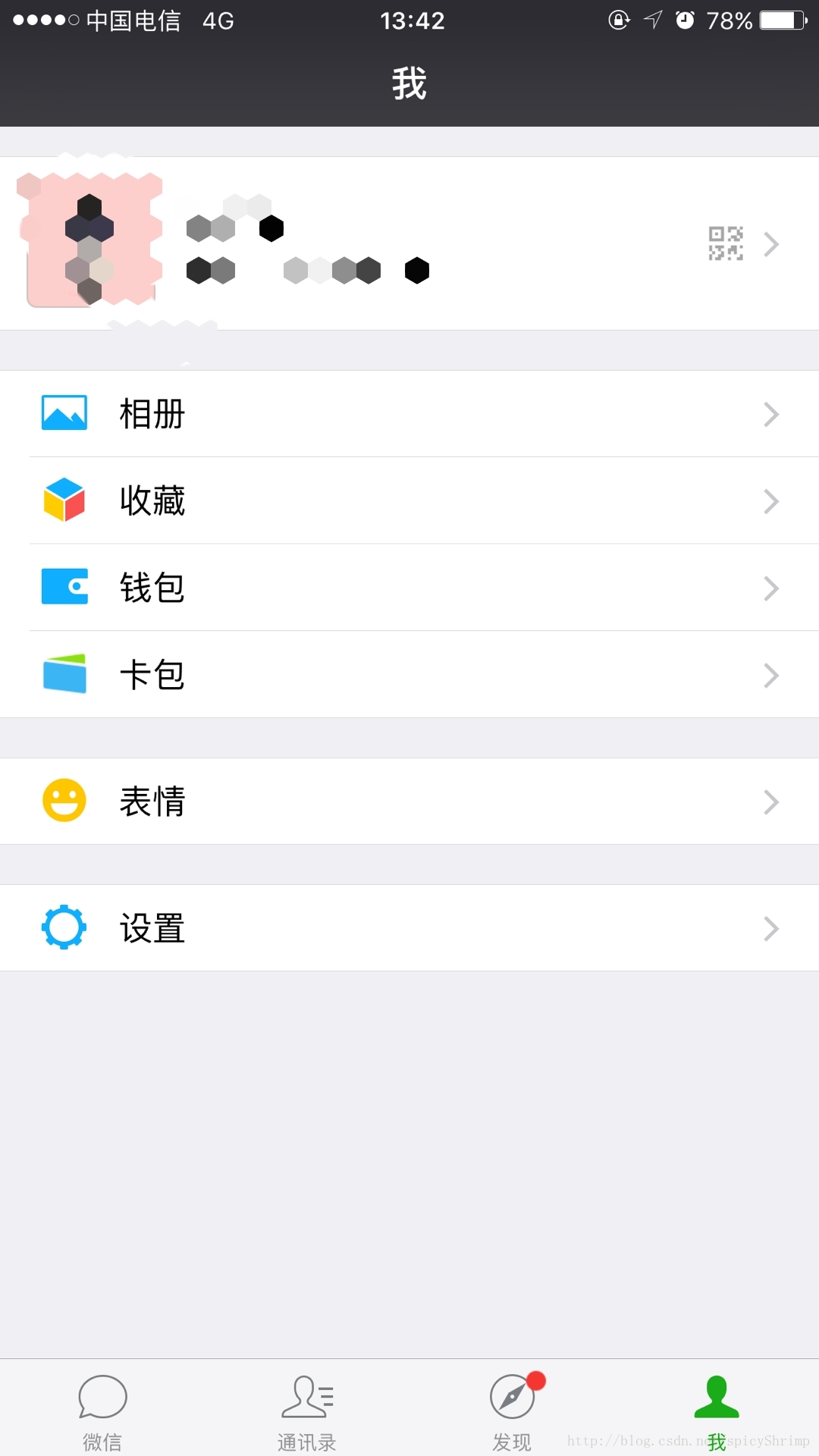Open the 收藏 favorites list entry

tap(152, 500)
